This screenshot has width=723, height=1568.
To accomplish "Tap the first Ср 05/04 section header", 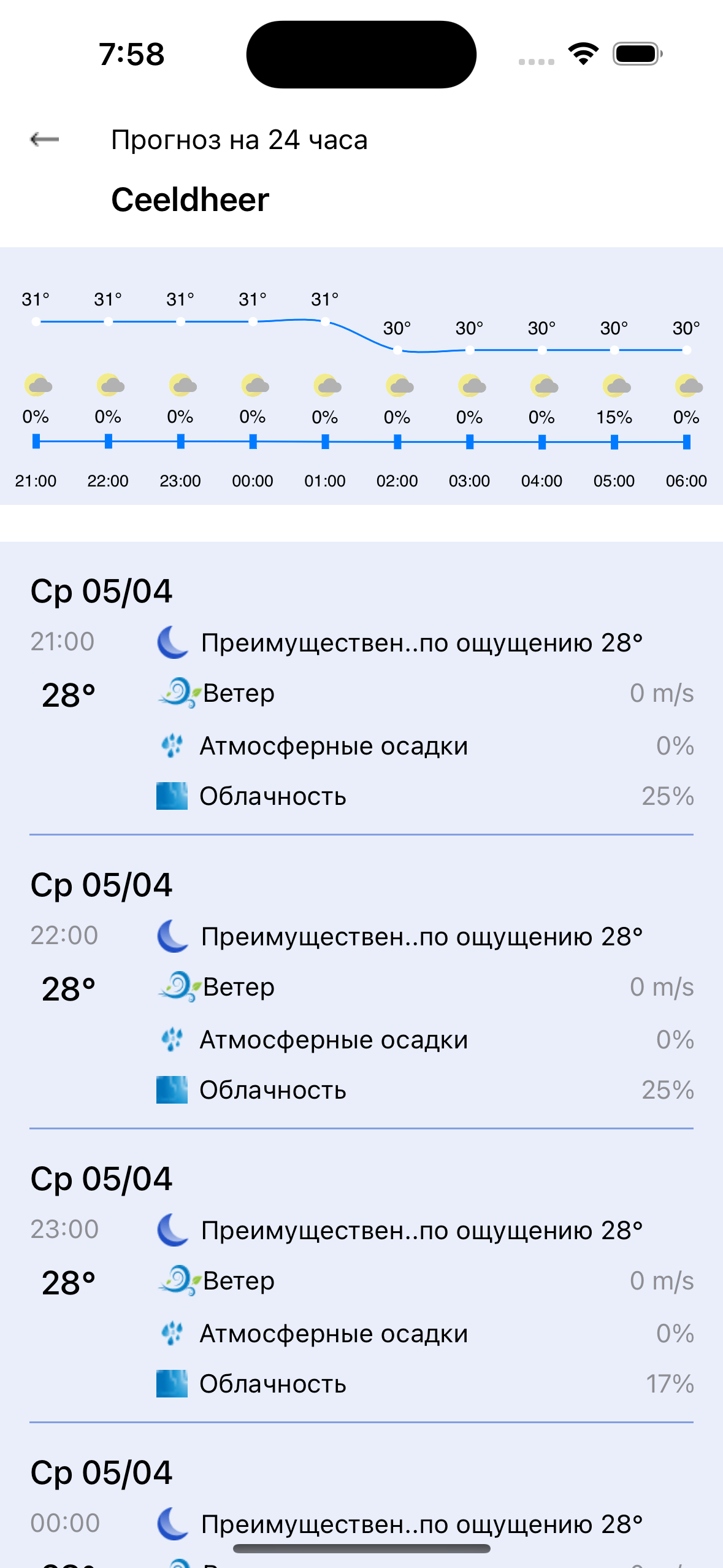I will pos(102,591).
